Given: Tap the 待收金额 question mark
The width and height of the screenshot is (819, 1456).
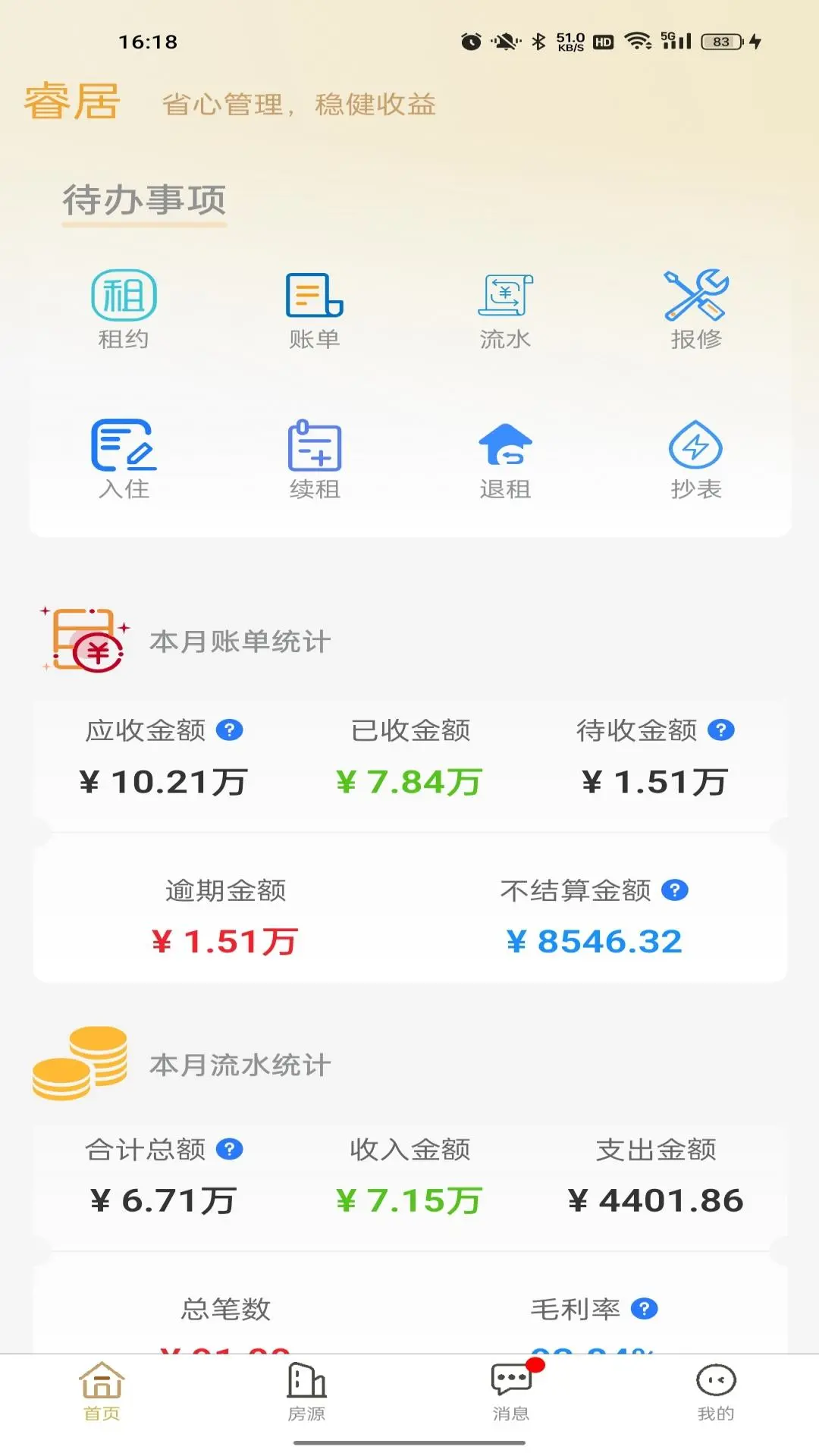Looking at the screenshot, I should 720,730.
